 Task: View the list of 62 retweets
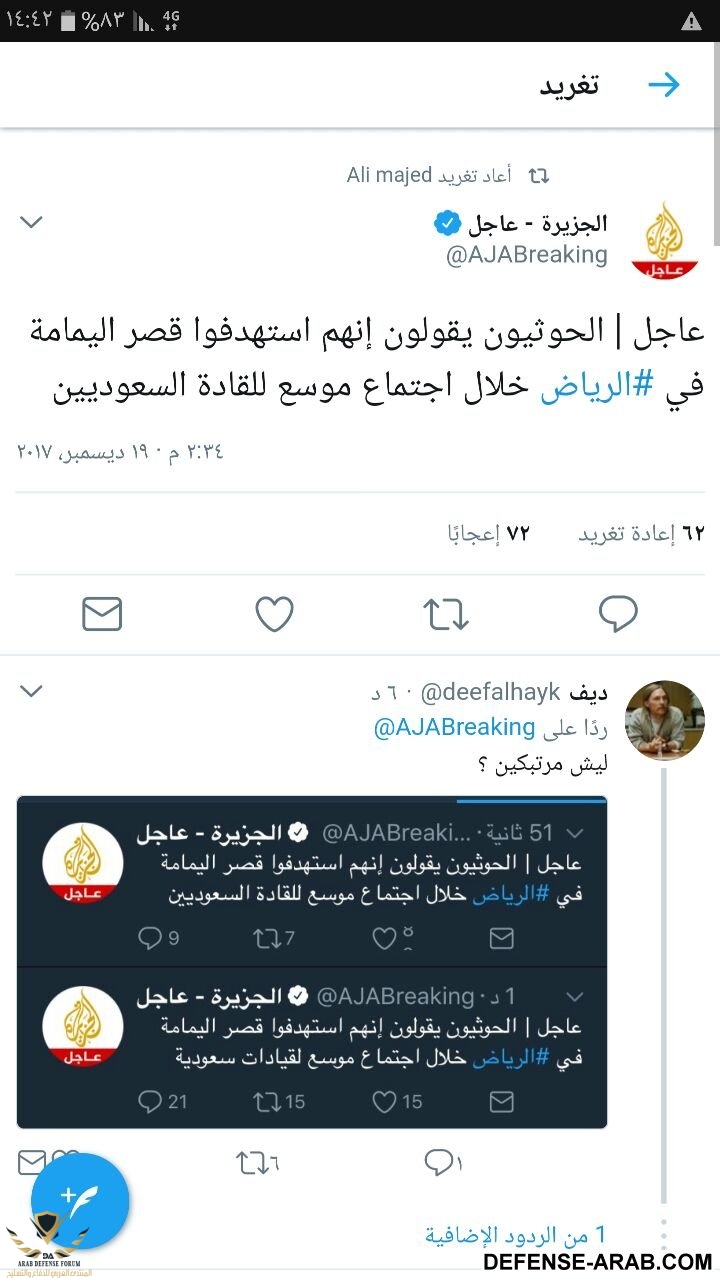tap(641, 534)
